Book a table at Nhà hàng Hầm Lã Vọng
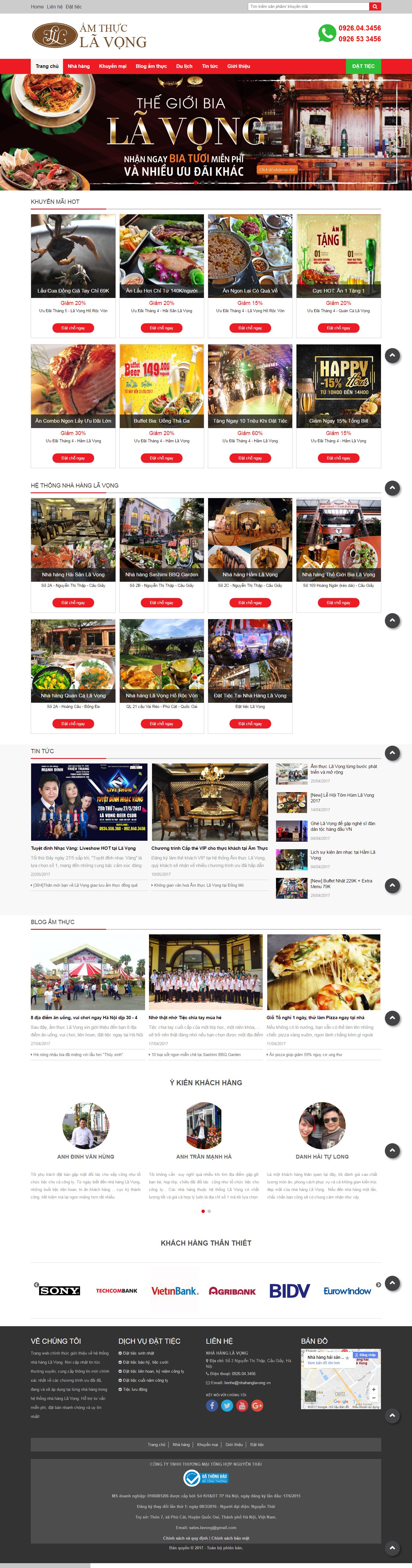The image size is (412, 1568). tap(249, 603)
